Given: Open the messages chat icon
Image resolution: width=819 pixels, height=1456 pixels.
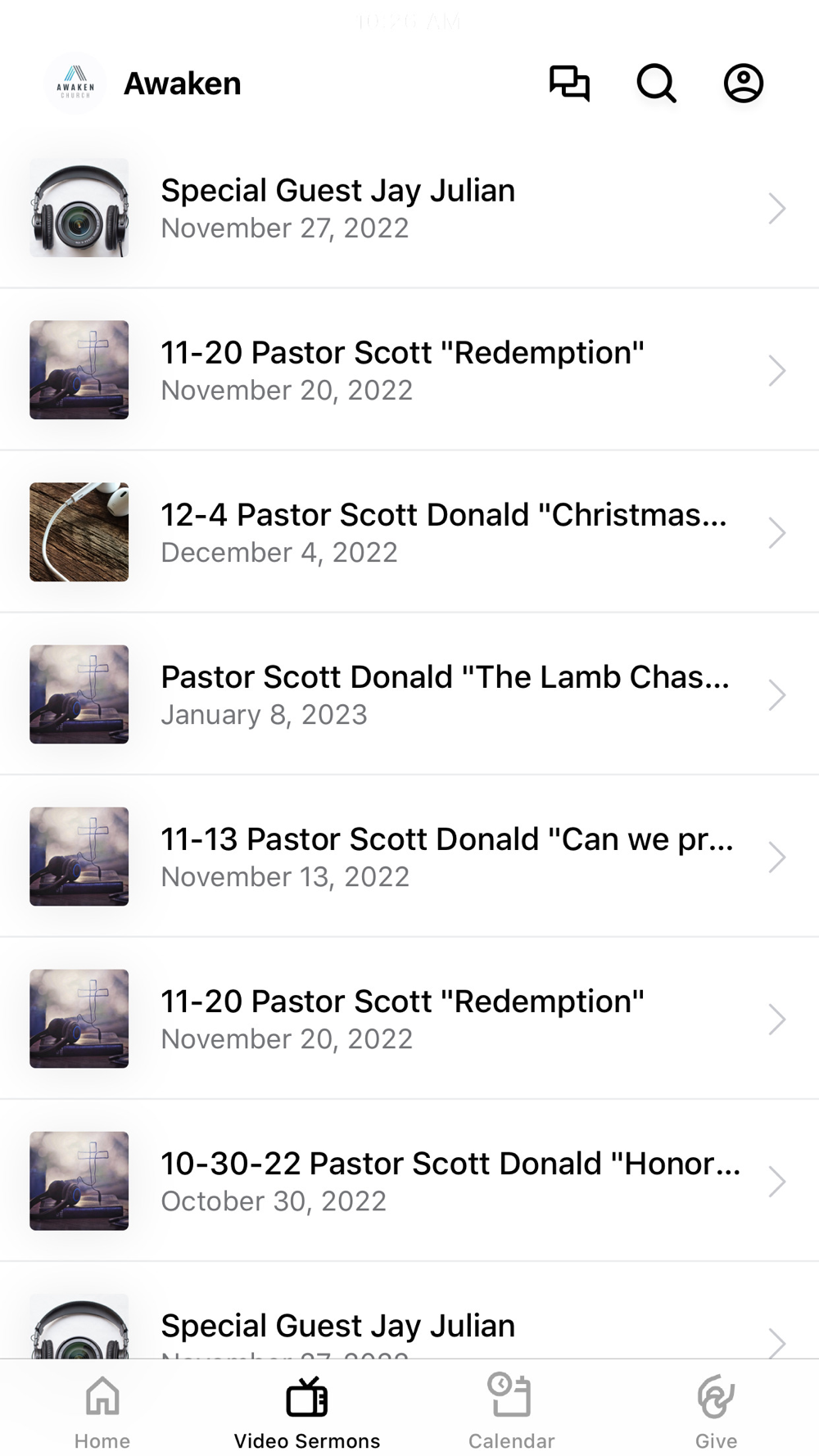Looking at the screenshot, I should click(569, 84).
